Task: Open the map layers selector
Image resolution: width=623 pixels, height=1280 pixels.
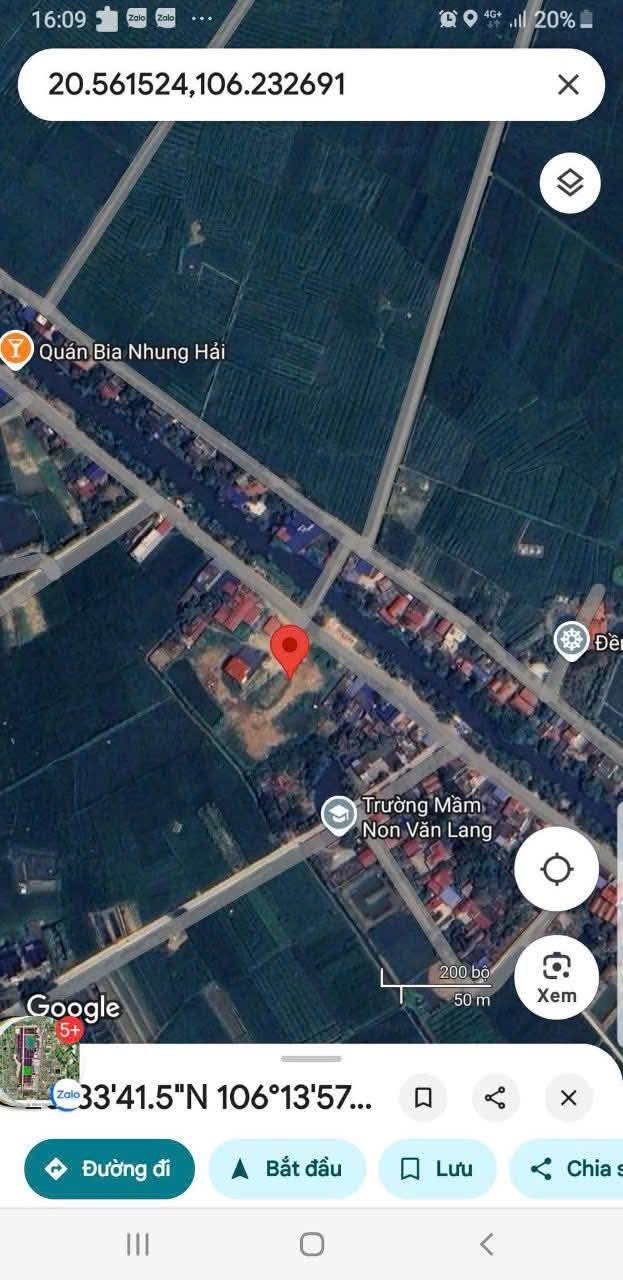Action: [x=570, y=183]
